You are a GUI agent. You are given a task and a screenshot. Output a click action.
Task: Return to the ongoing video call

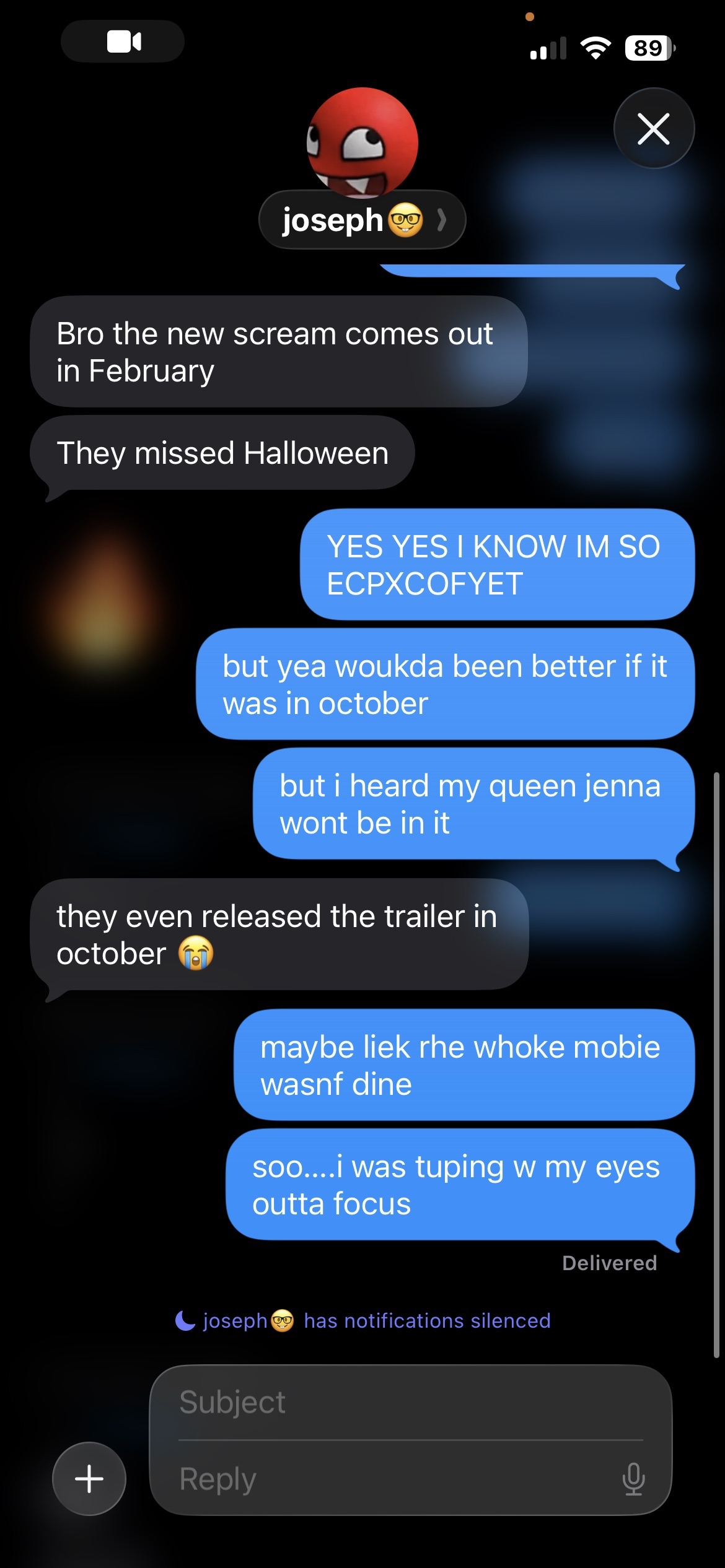[x=123, y=41]
